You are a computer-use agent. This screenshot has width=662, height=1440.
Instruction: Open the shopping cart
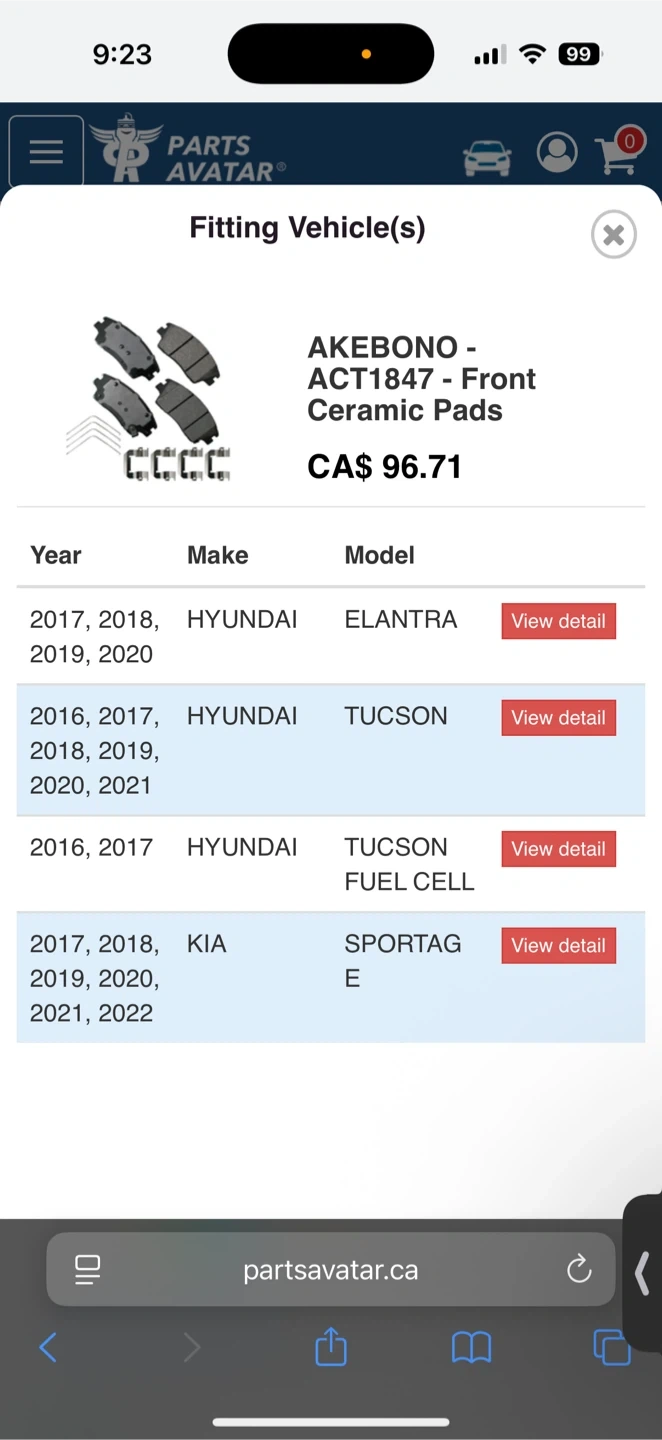619,153
